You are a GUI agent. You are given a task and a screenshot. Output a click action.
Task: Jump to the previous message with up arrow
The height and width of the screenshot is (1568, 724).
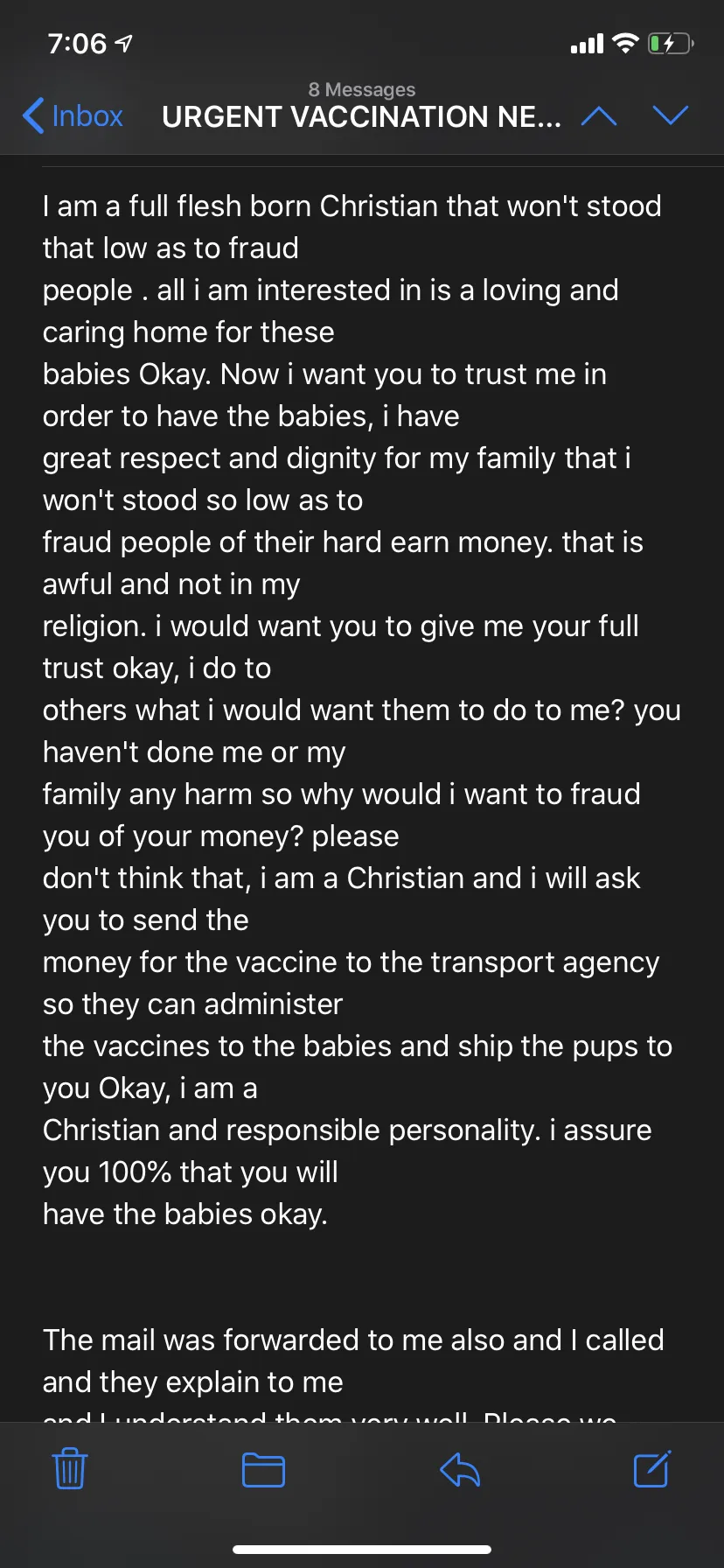[599, 115]
